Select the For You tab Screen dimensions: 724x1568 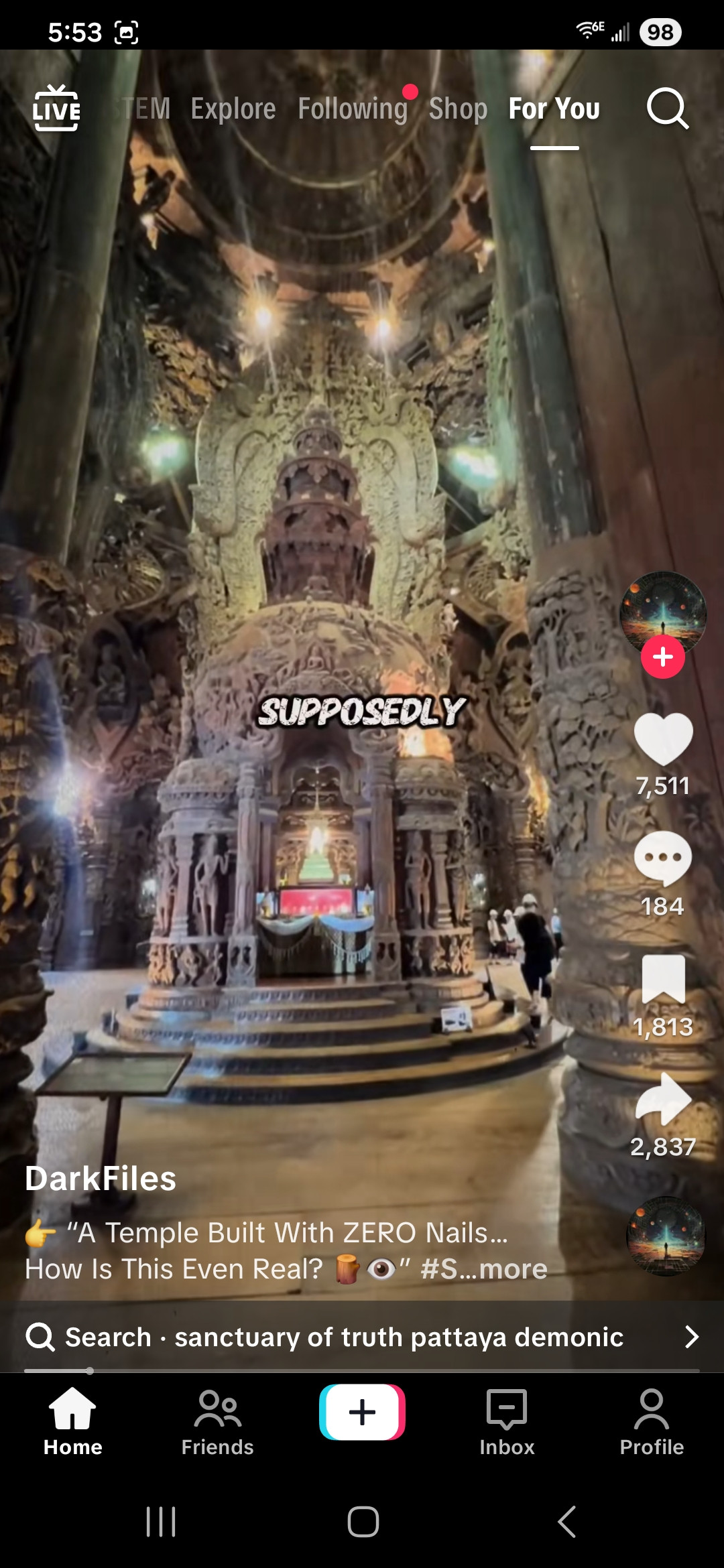[x=554, y=109]
